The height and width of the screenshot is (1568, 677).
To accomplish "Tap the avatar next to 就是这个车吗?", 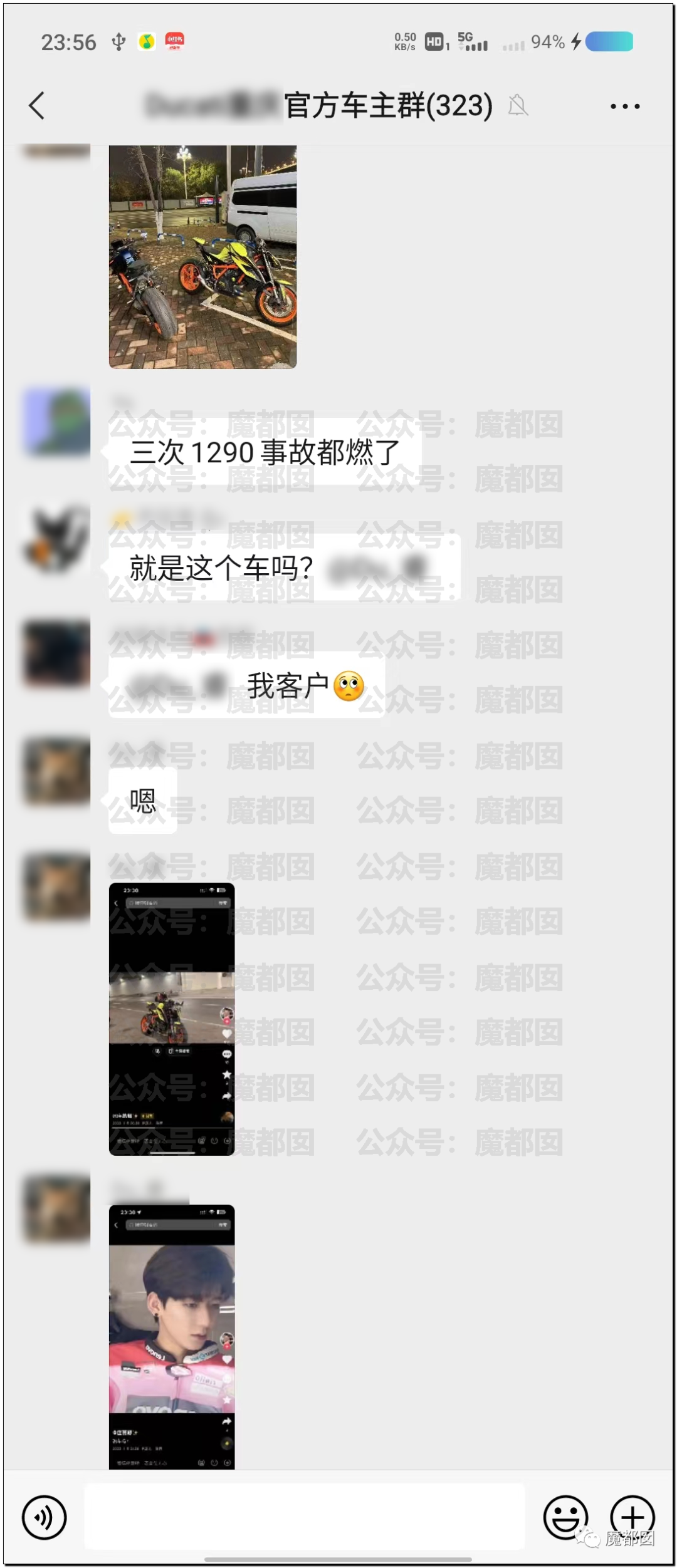I will tap(57, 539).
